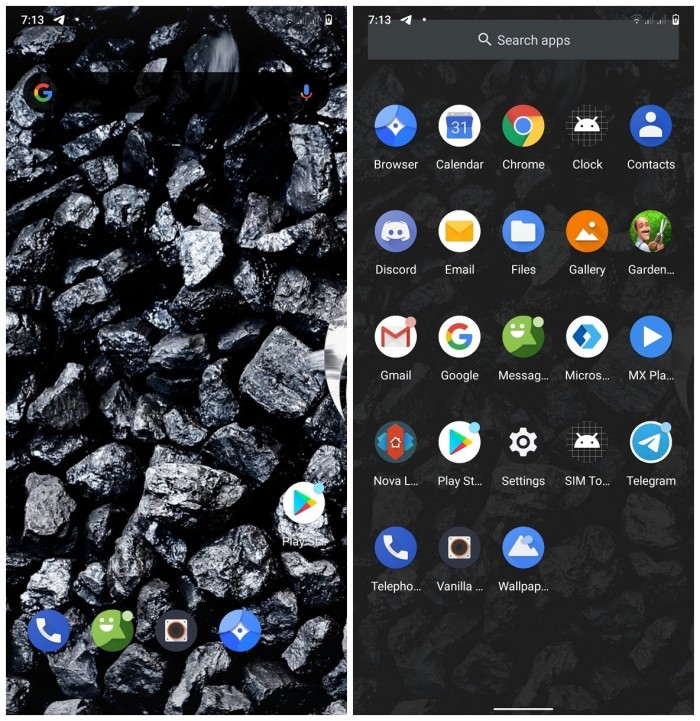The height and width of the screenshot is (721, 700).
Task: Launch Chrome
Action: click(523, 127)
